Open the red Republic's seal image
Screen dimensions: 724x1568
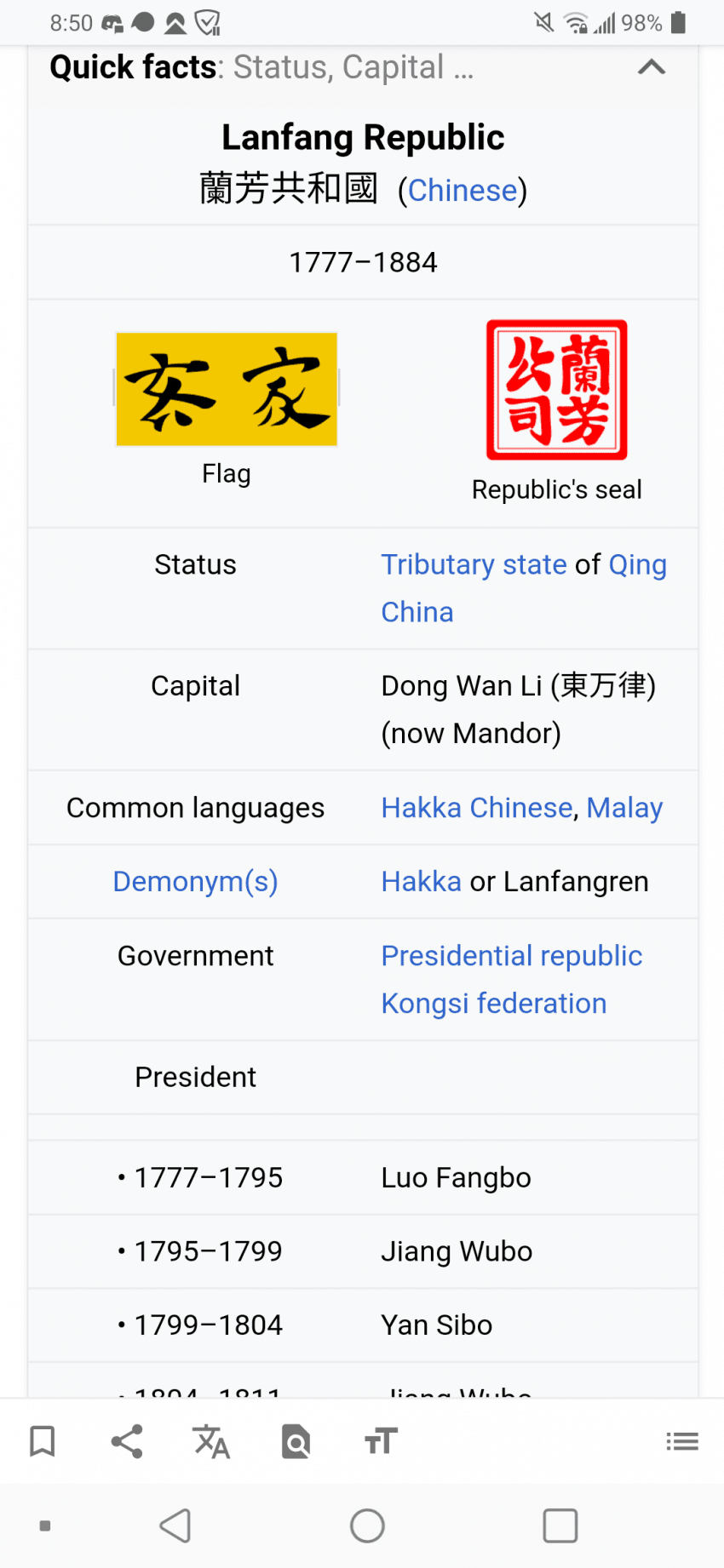coord(555,389)
